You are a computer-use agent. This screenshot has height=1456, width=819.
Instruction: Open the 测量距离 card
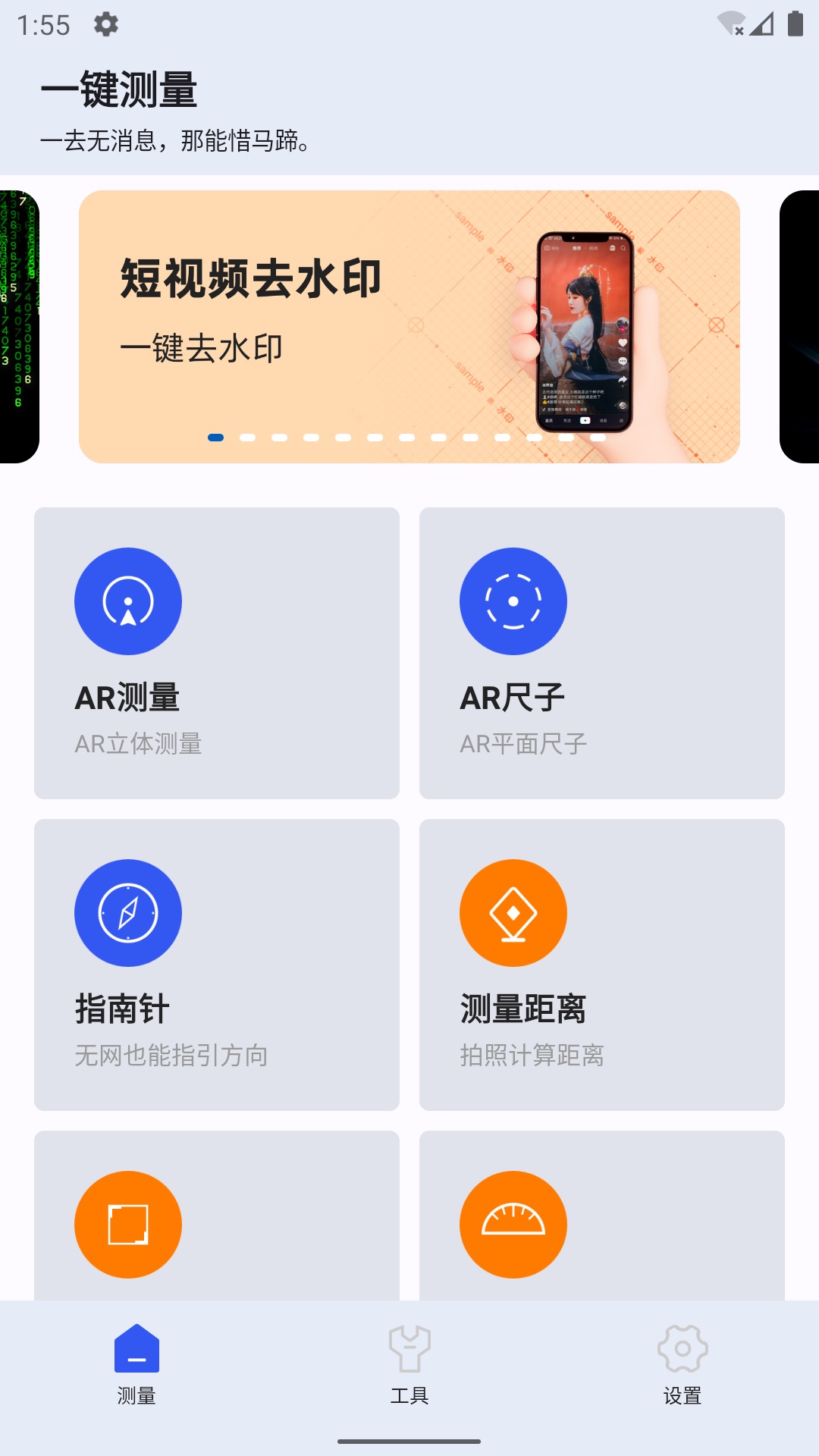coord(602,965)
